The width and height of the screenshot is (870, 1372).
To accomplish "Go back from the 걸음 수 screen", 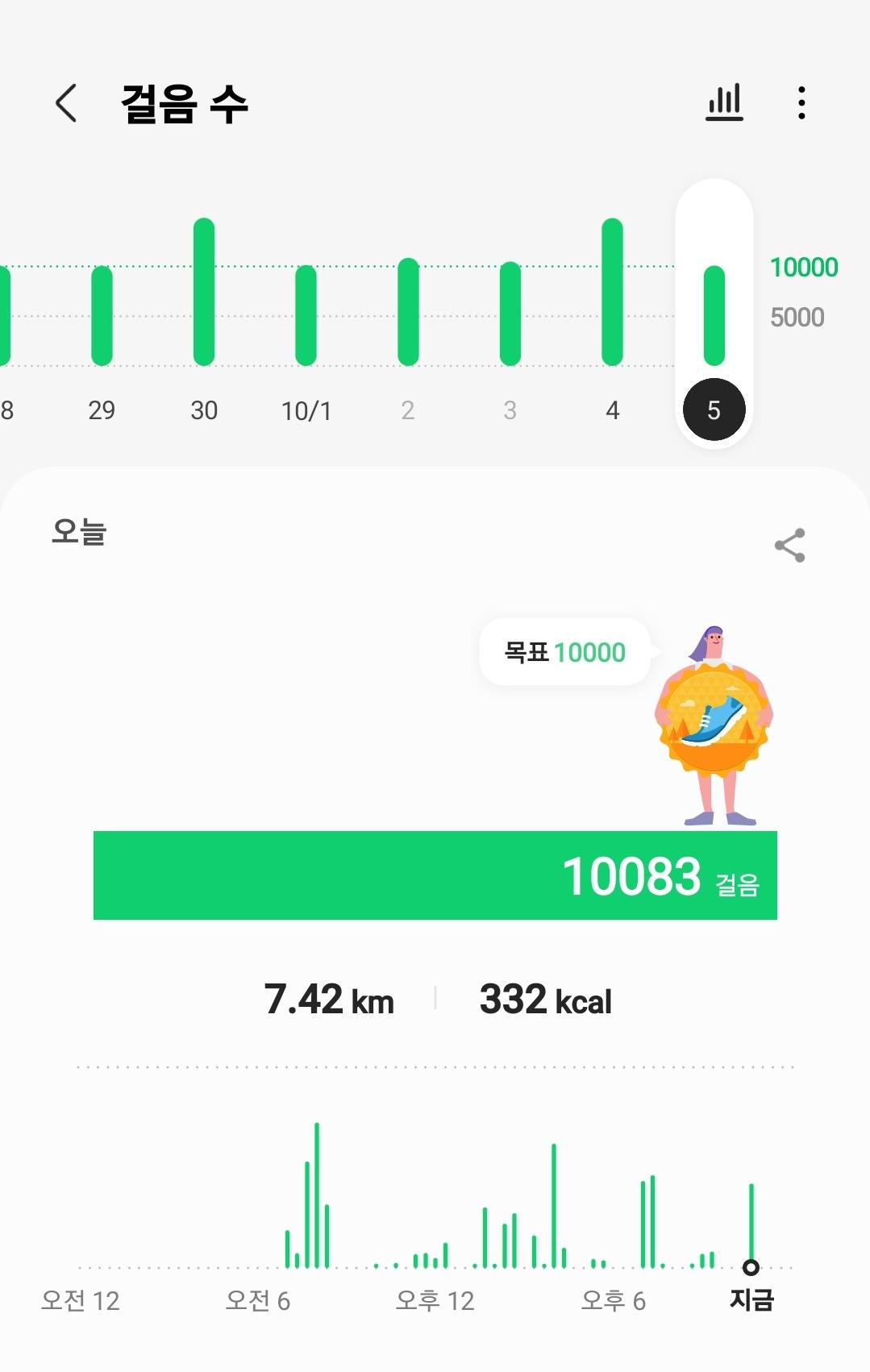I will tap(66, 103).
